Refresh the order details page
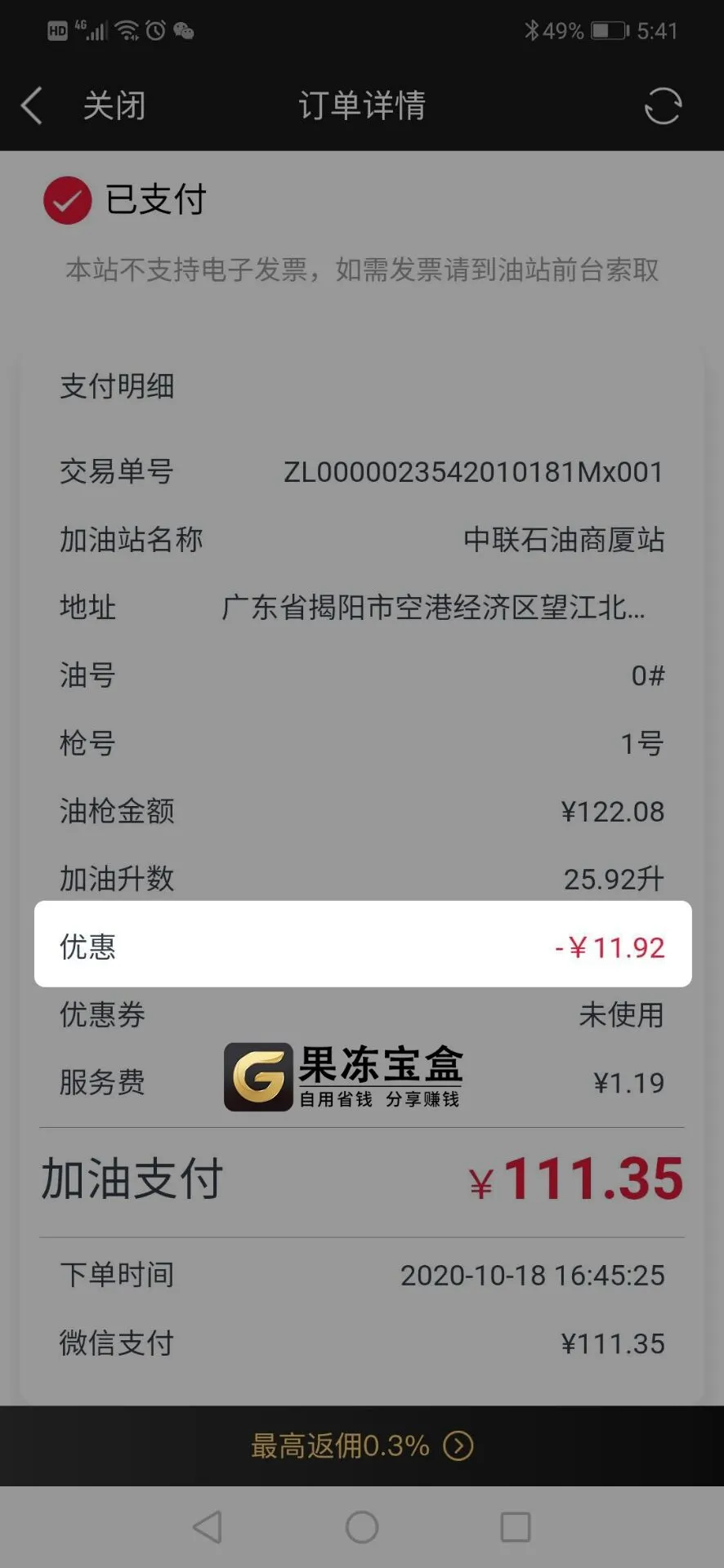 click(x=663, y=106)
